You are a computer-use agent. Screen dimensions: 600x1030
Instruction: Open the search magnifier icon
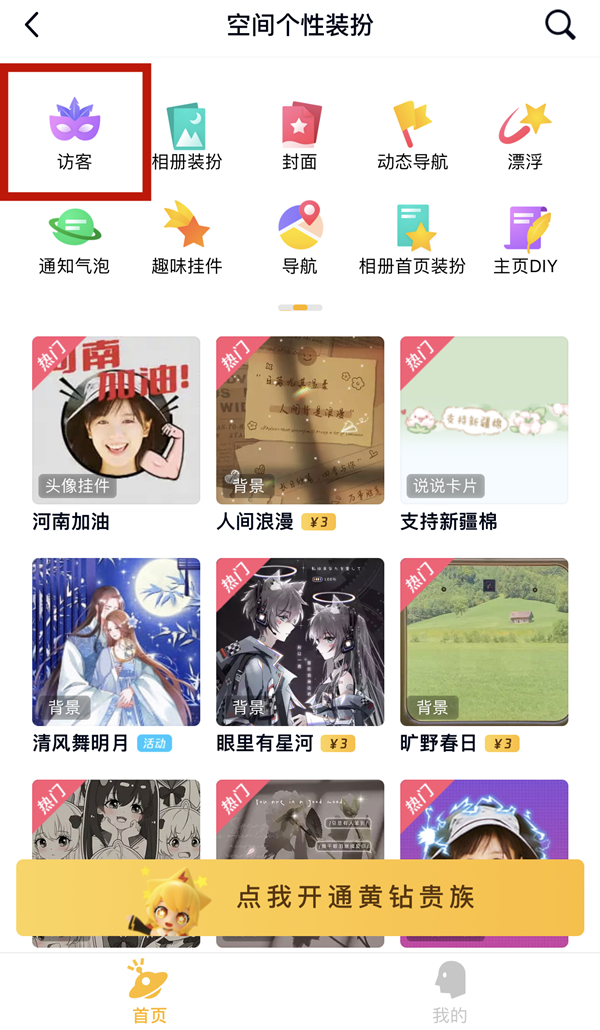(560, 25)
